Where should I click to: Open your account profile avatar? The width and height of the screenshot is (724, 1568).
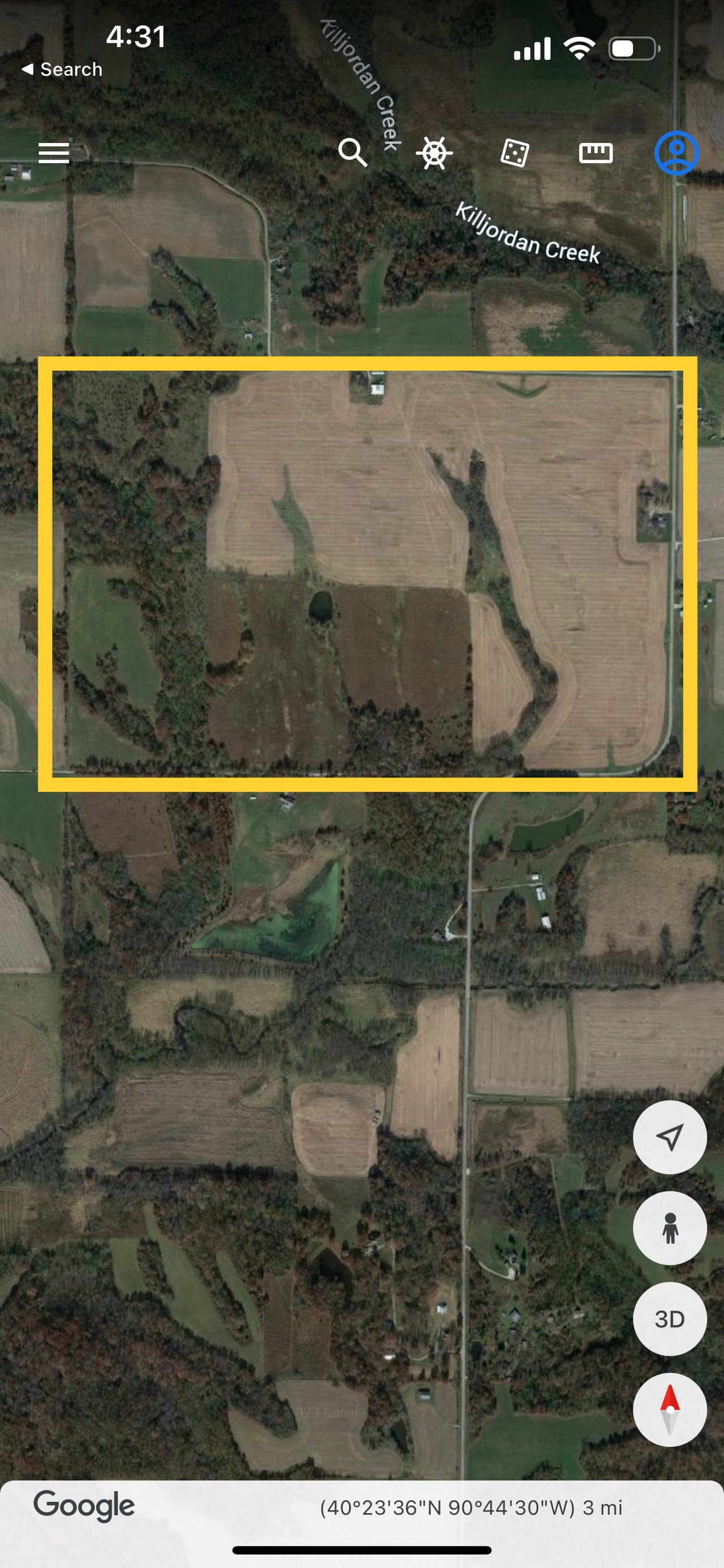(x=676, y=153)
